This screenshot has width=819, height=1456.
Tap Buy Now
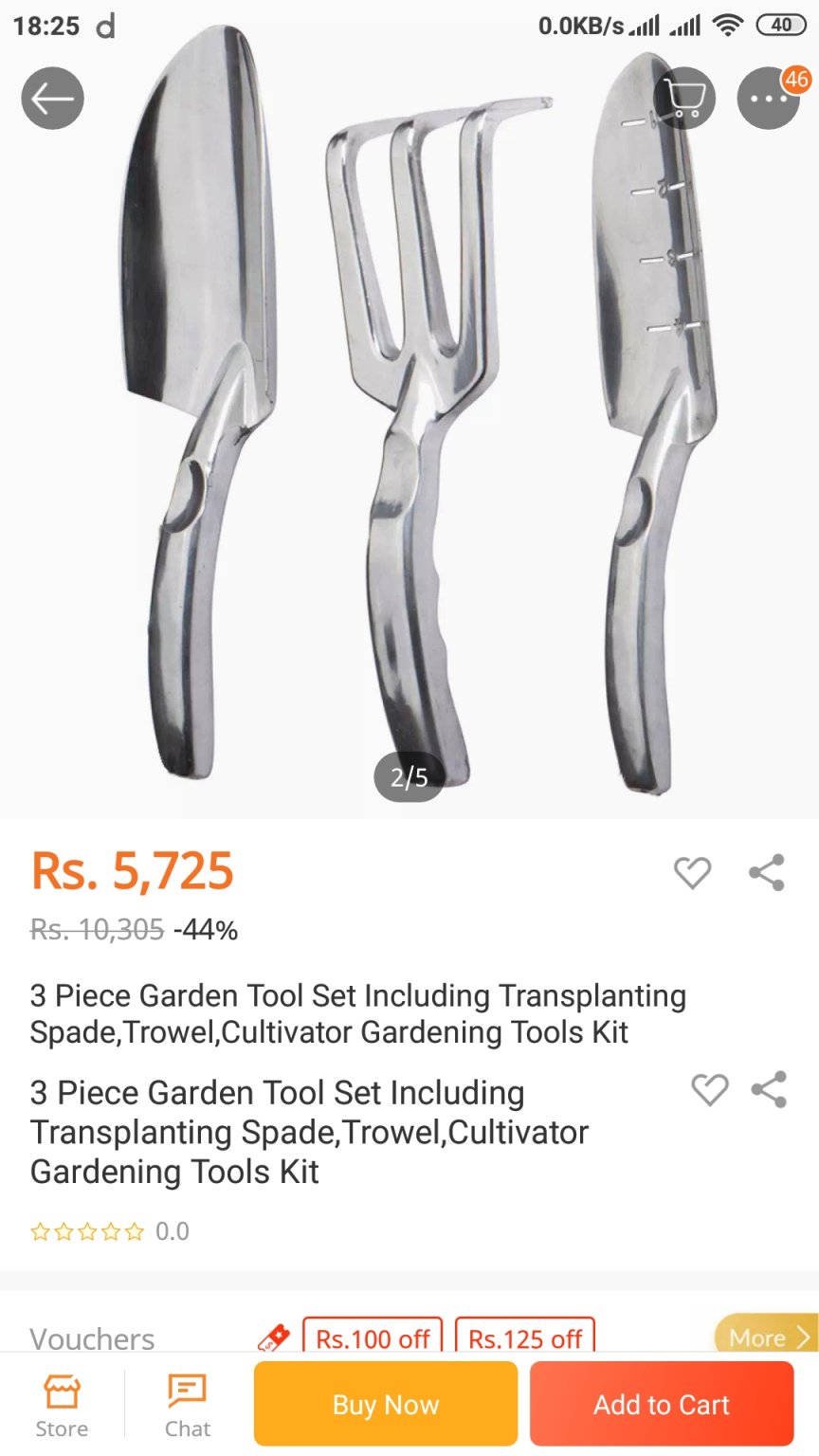pyautogui.click(x=386, y=1404)
